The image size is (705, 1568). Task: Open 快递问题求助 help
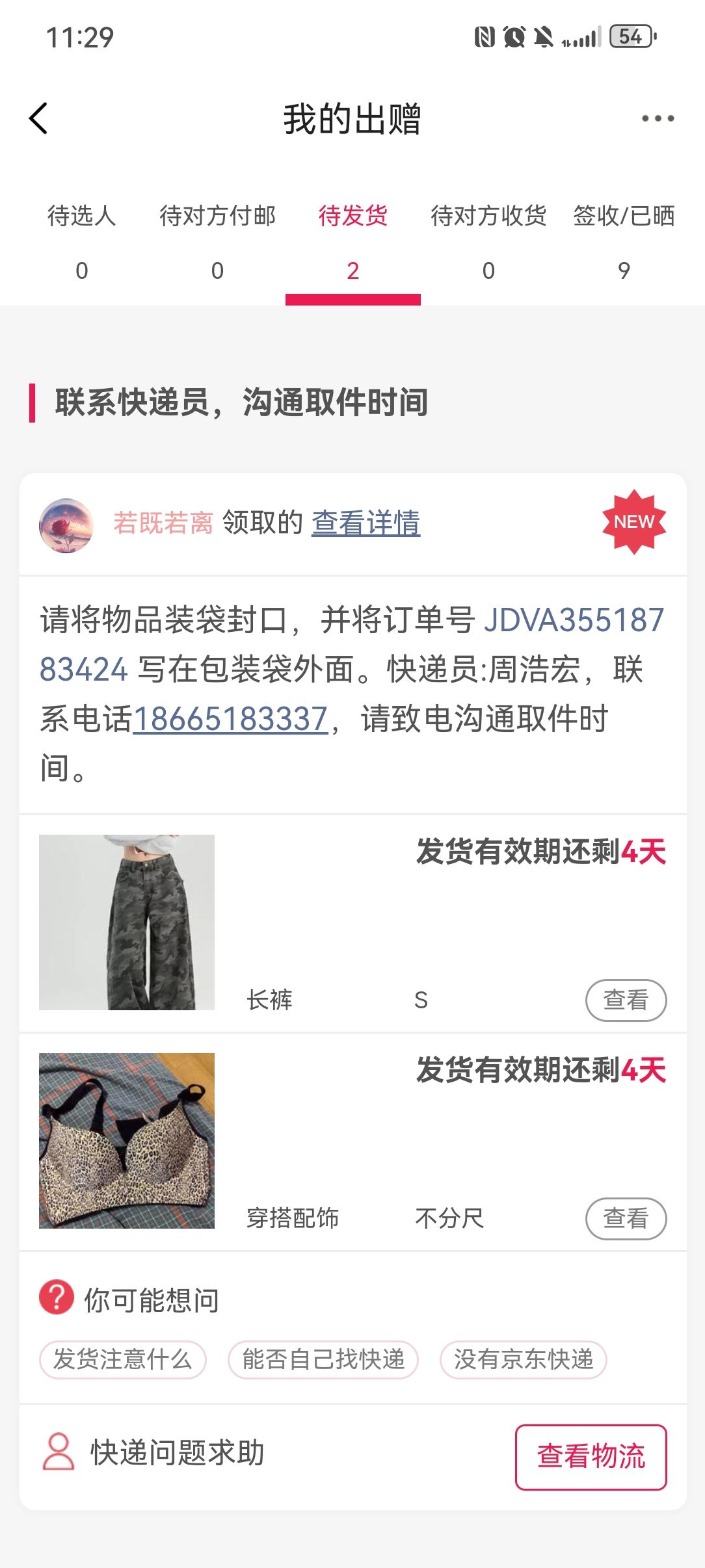[x=153, y=1452]
